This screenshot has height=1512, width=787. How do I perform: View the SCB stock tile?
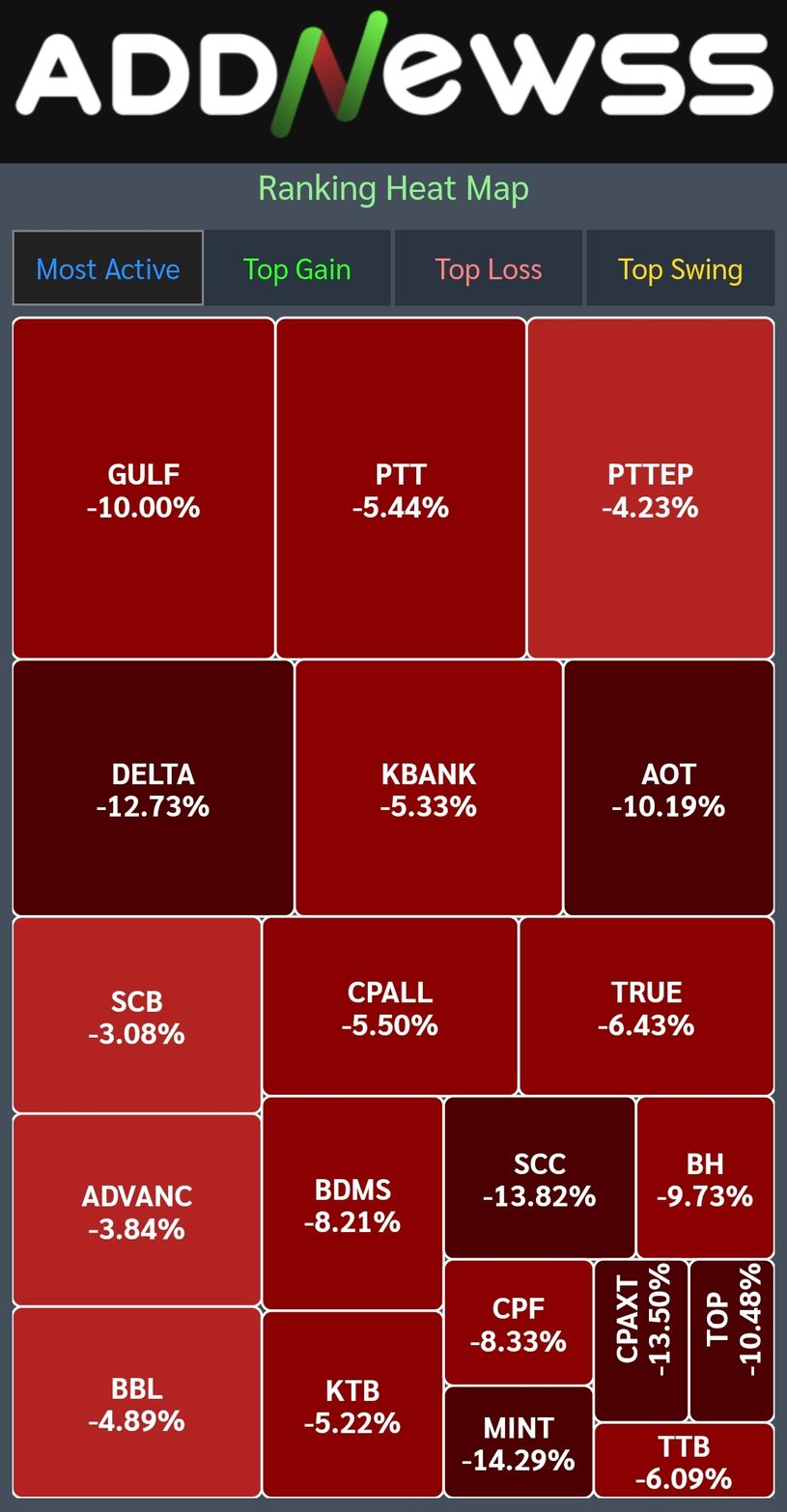[136, 1016]
